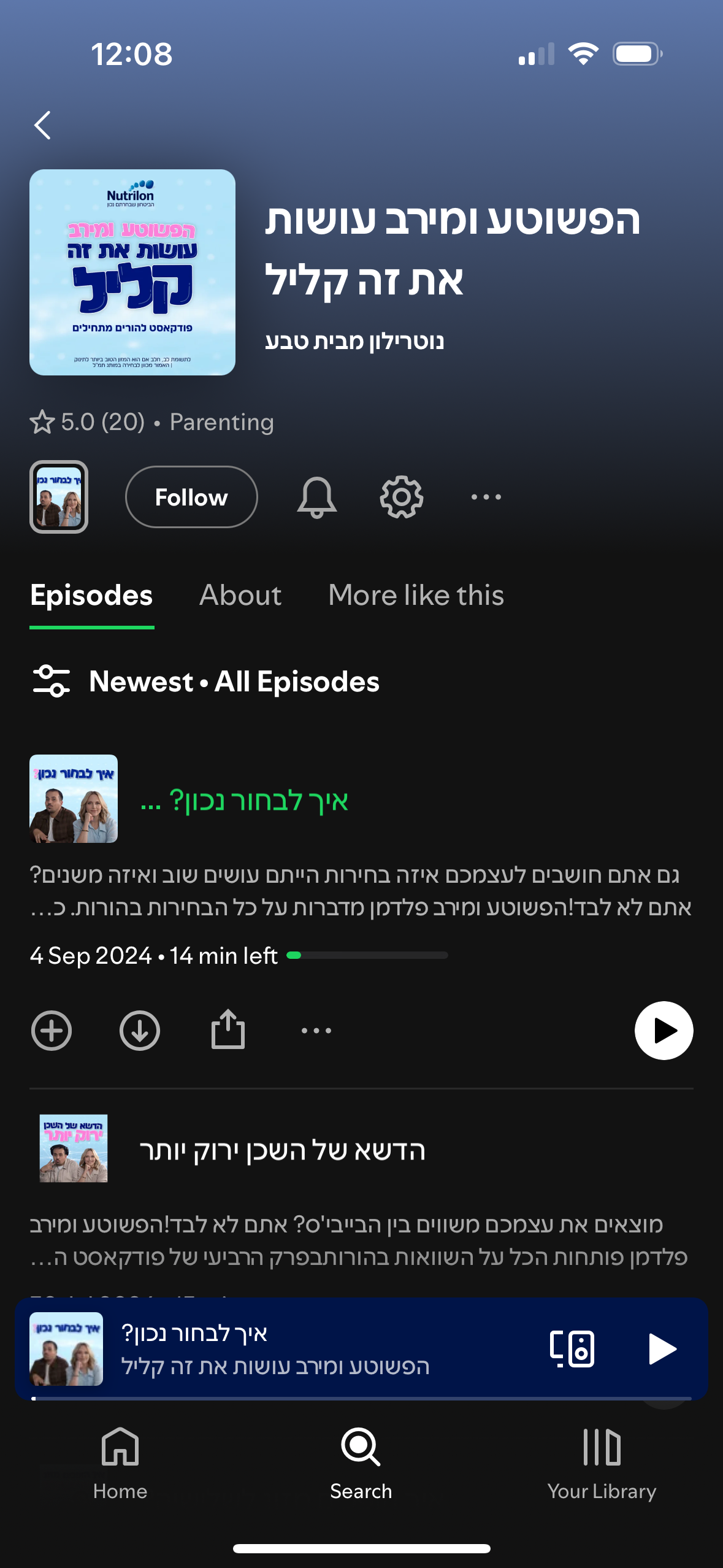Viewport: 723px width, 1568px height.
Task: Add the 4 Sep 2024 episode to library
Action: (52, 1031)
